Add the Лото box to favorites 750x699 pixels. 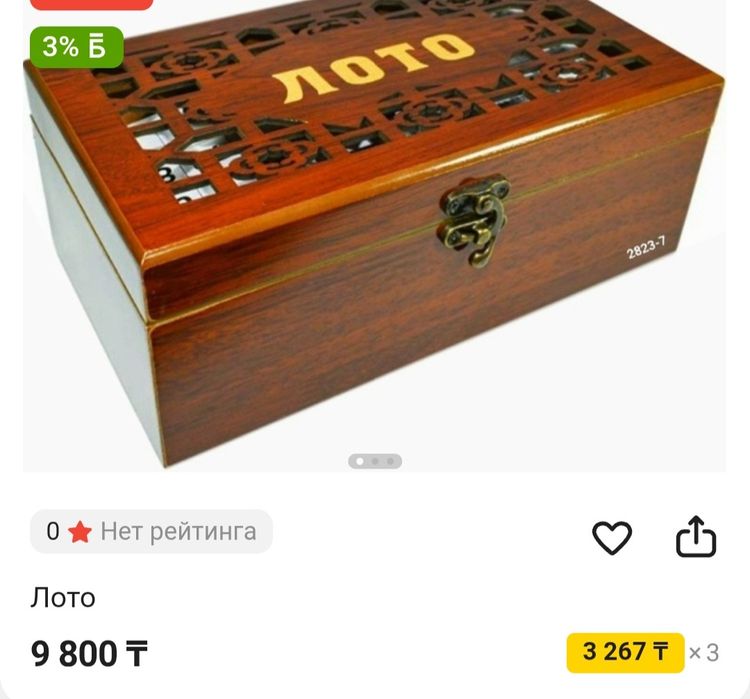point(612,538)
